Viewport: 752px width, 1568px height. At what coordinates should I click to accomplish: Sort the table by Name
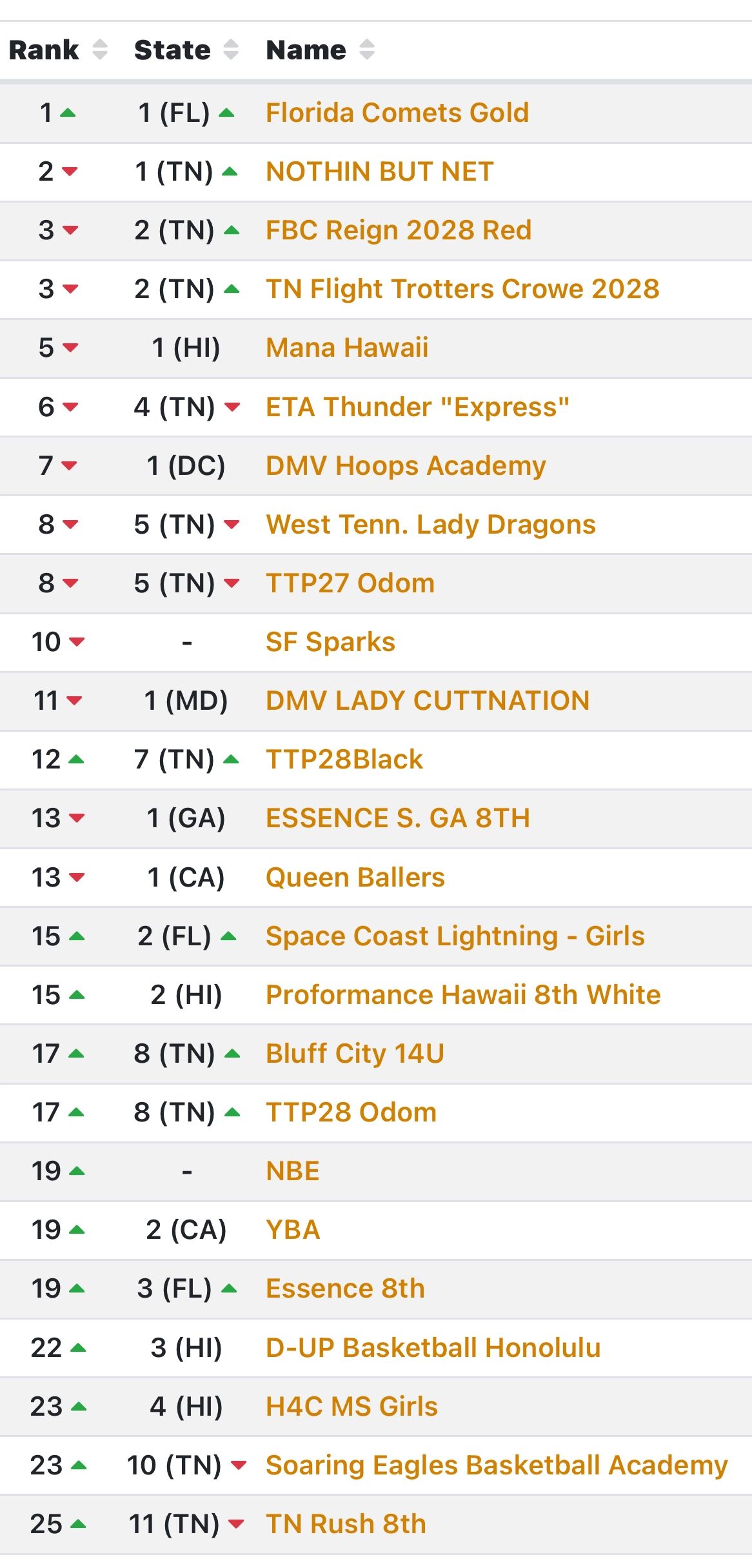point(319,50)
